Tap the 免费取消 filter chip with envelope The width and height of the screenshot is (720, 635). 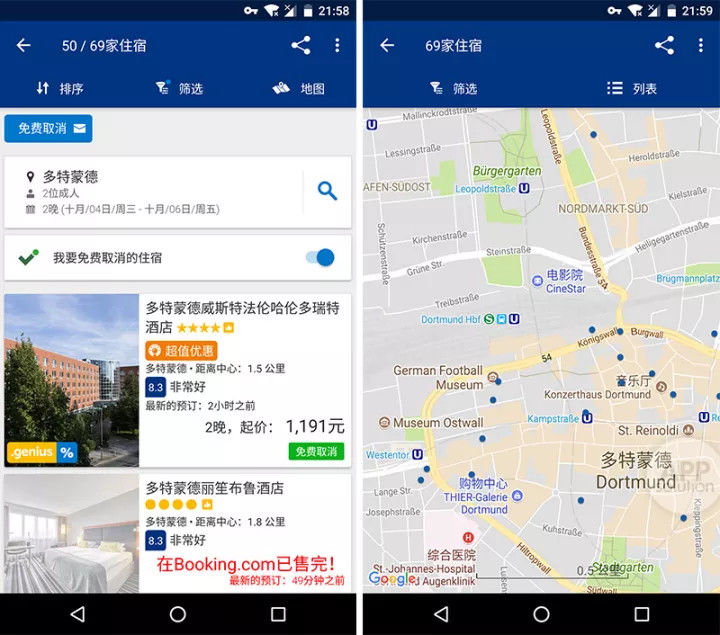(48, 128)
